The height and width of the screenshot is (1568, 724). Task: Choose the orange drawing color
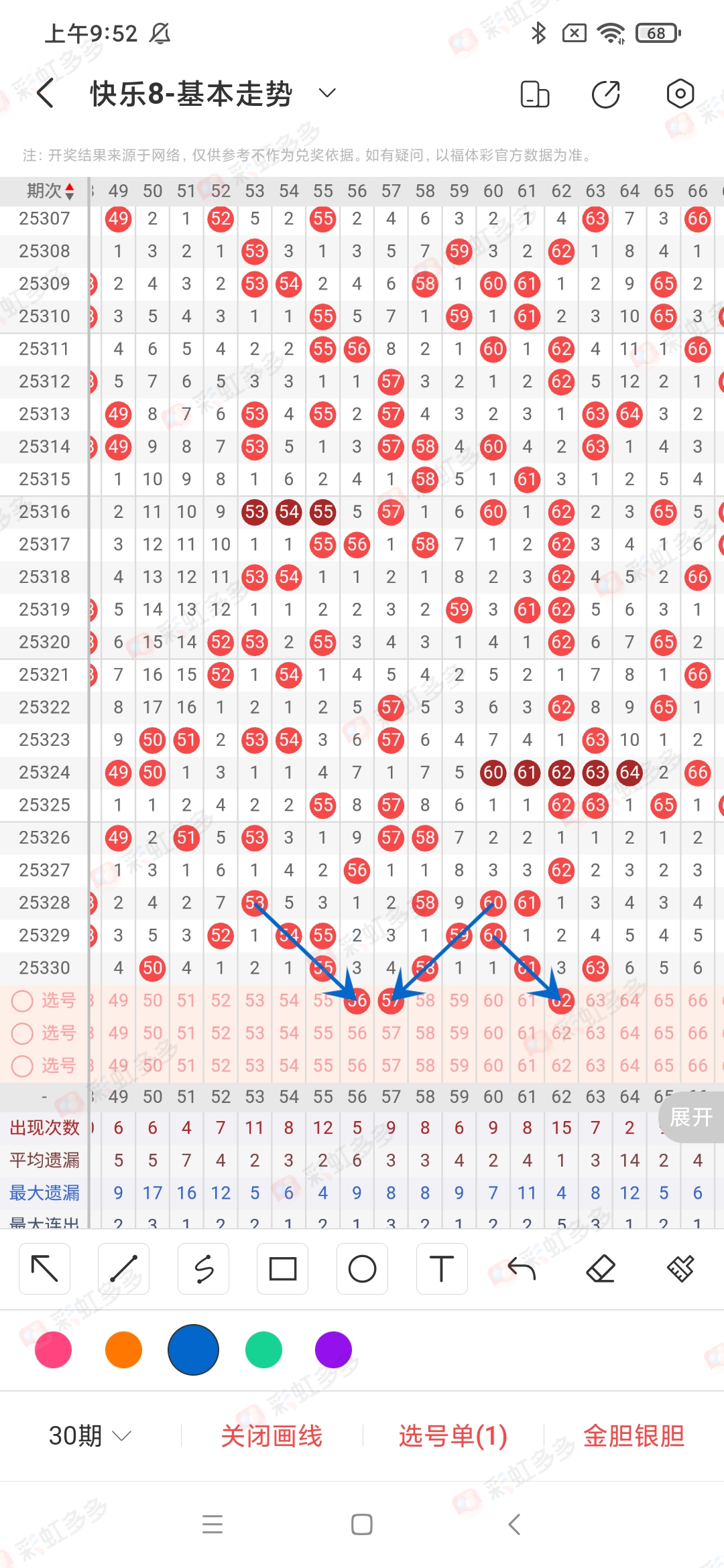point(123,1350)
